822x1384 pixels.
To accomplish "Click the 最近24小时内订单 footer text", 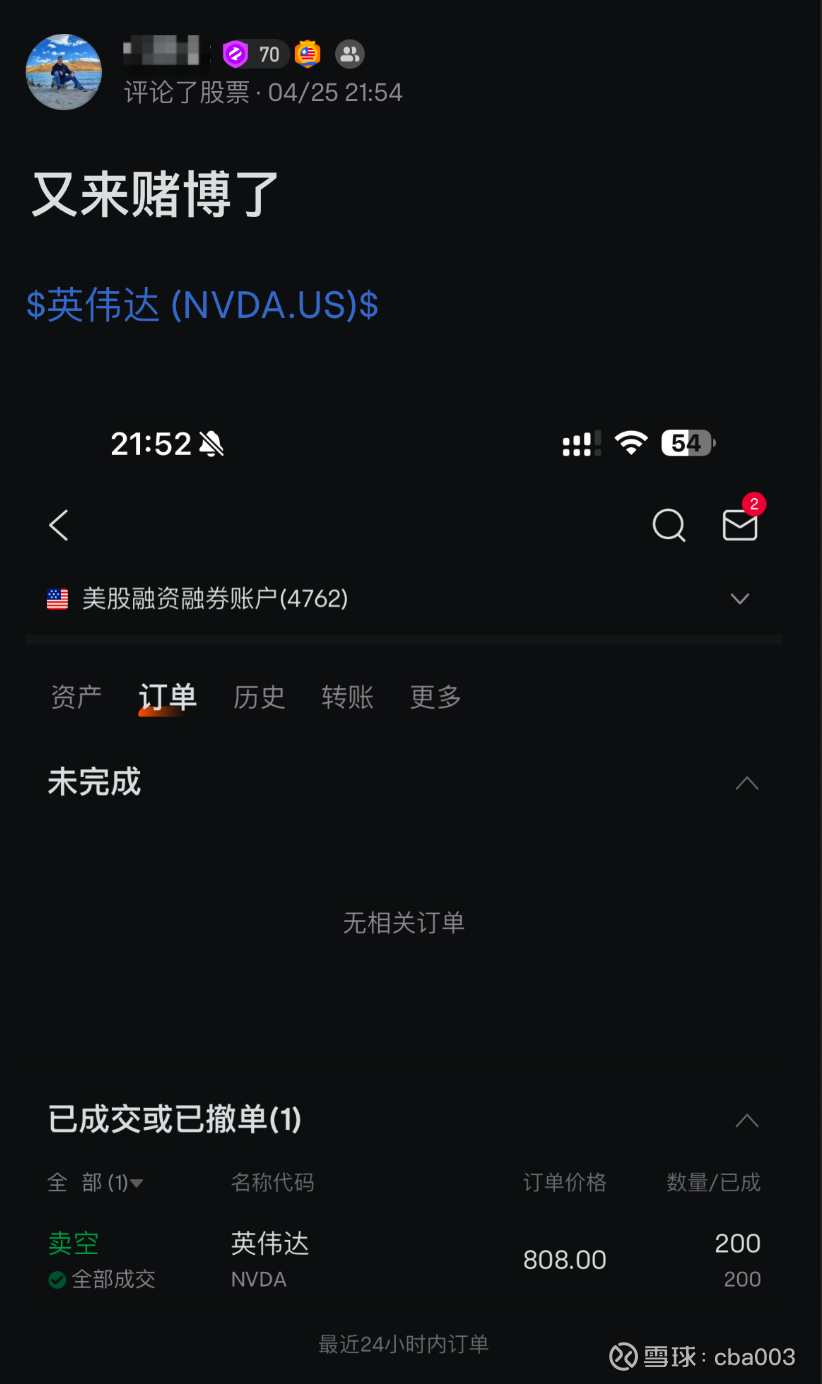I will tap(402, 1345).
